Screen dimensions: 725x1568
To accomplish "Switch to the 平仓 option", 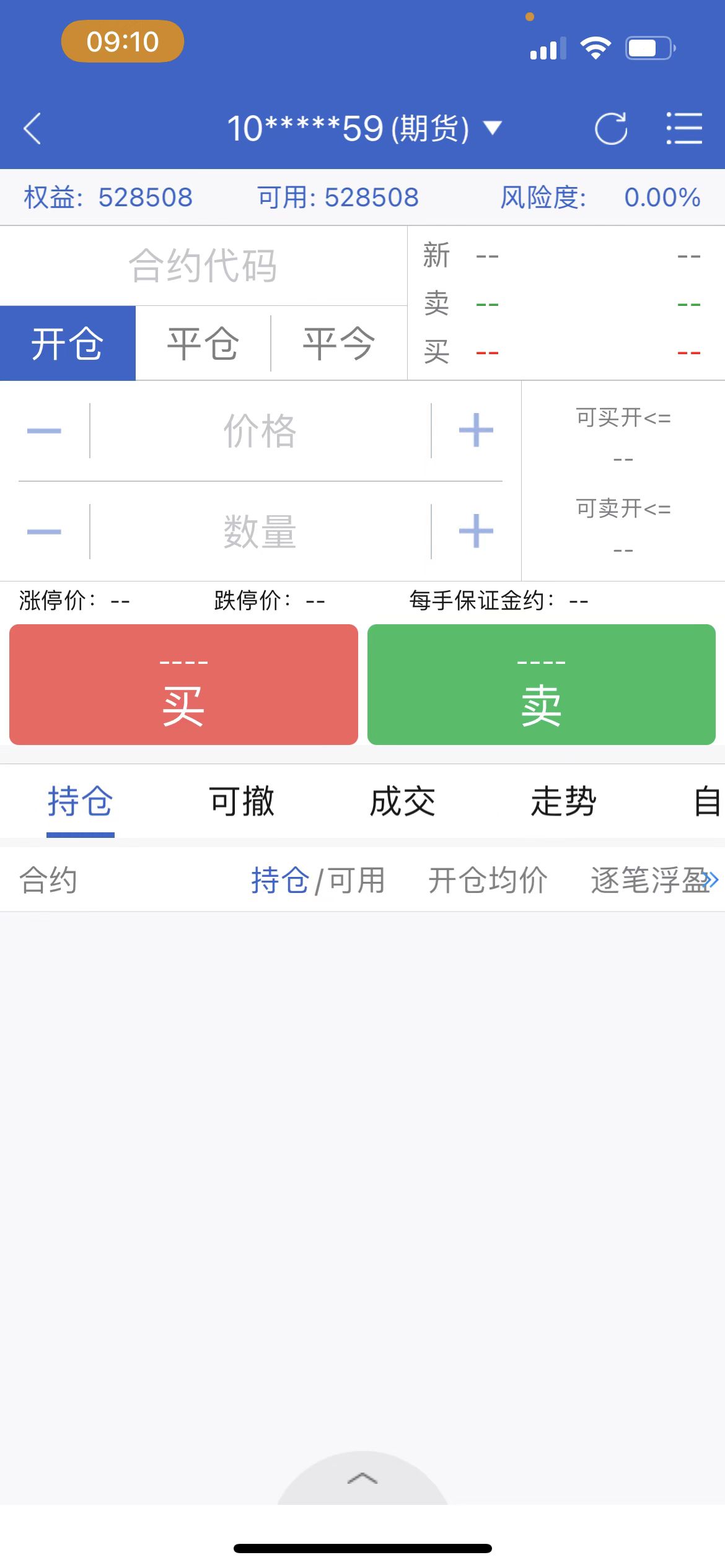I will (203, 343).
